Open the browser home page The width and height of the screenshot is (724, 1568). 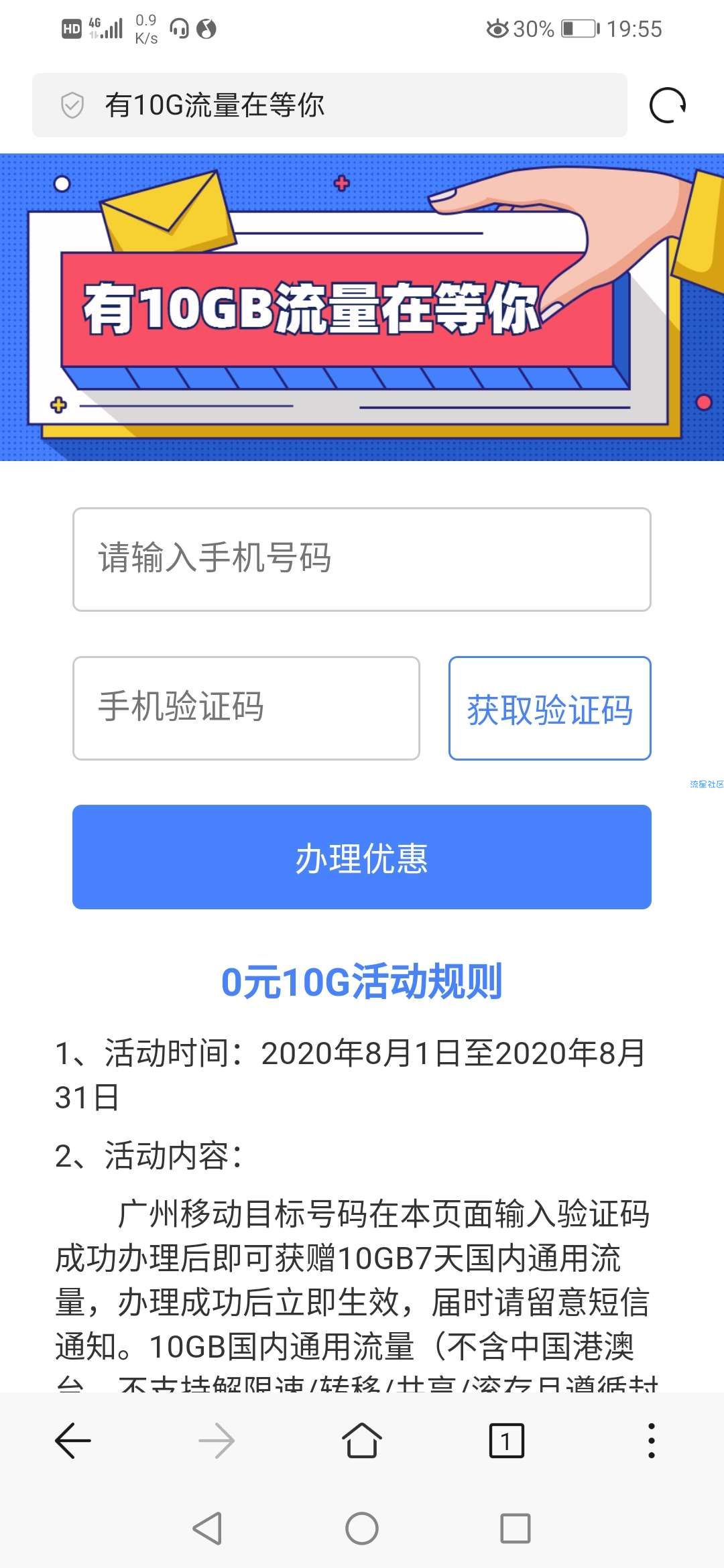click(362, 1440)
